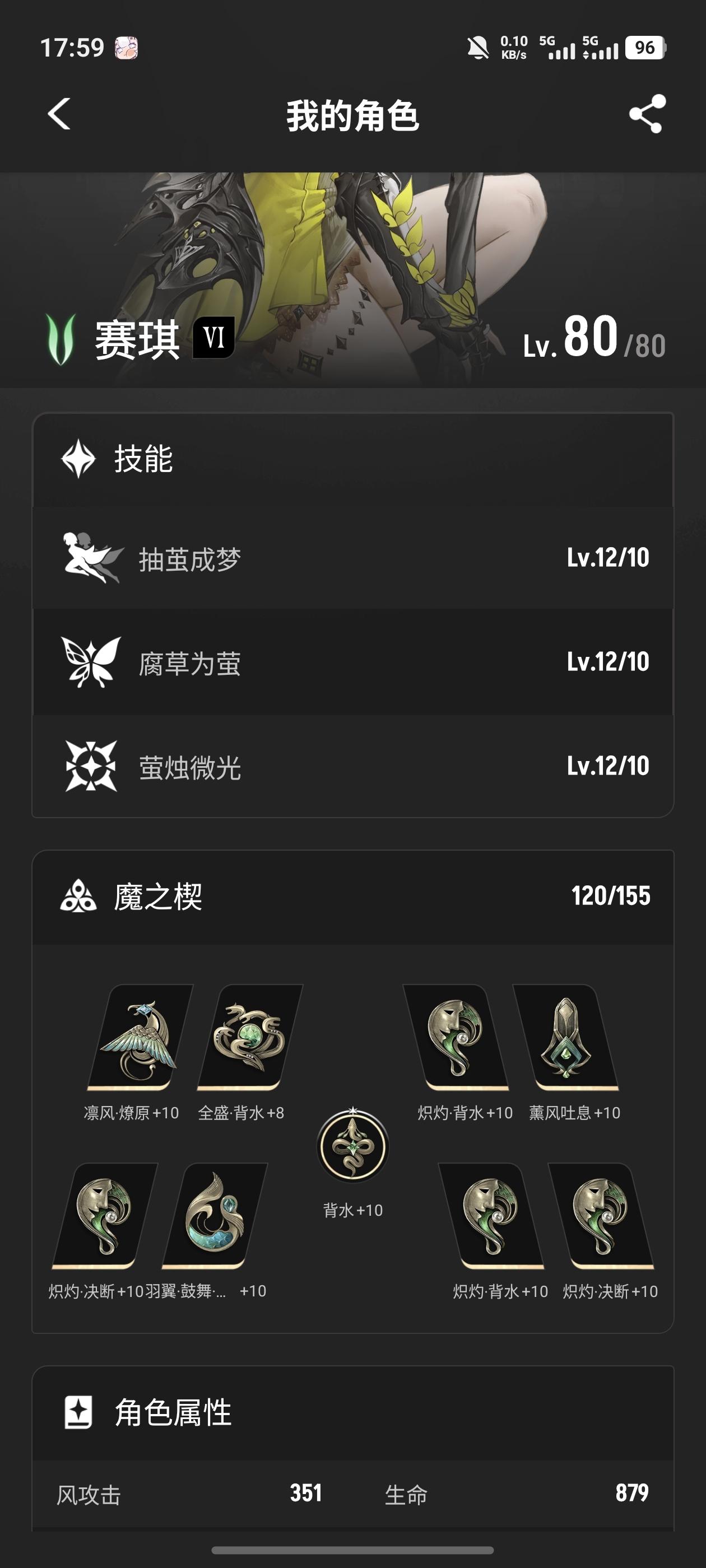View details of skill 腐草为萤
The image size is (706, 1568).
point(352,662)
